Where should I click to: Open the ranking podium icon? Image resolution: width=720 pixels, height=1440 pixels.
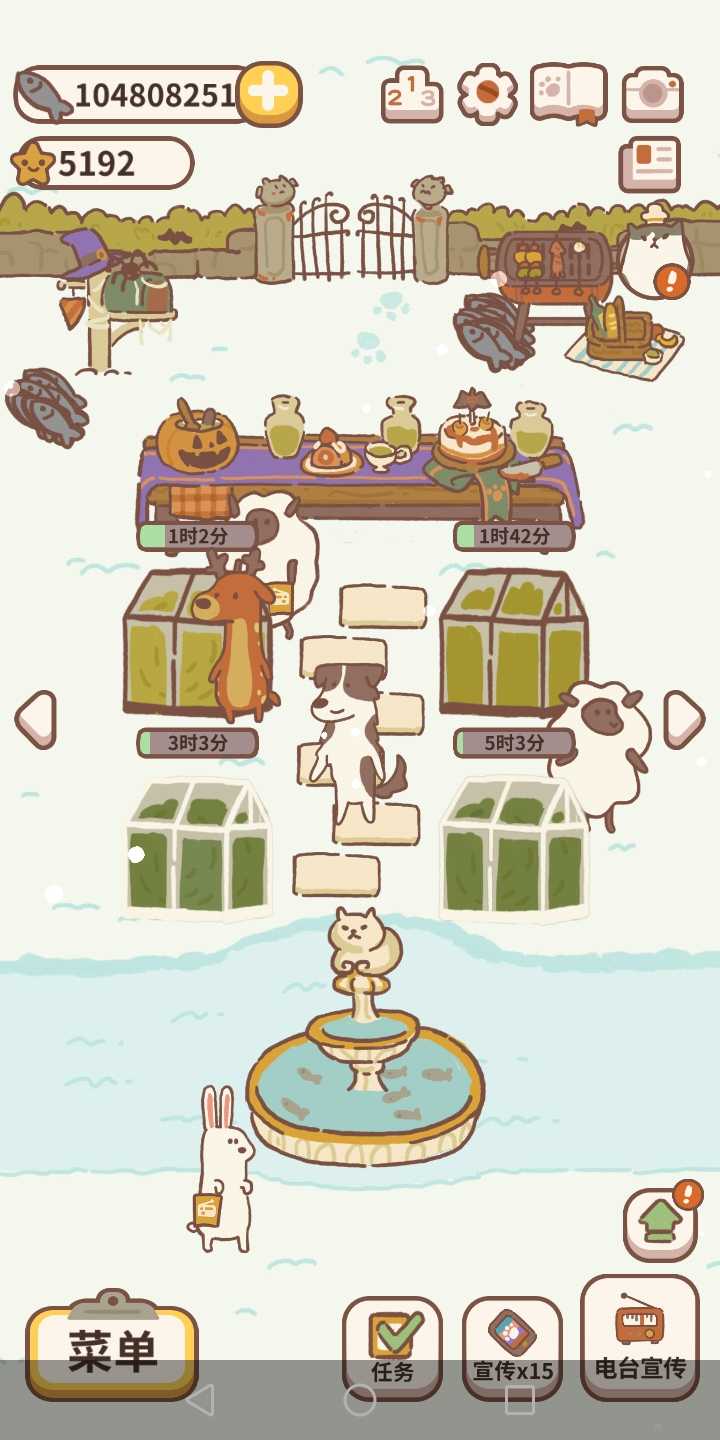(411, 95)
